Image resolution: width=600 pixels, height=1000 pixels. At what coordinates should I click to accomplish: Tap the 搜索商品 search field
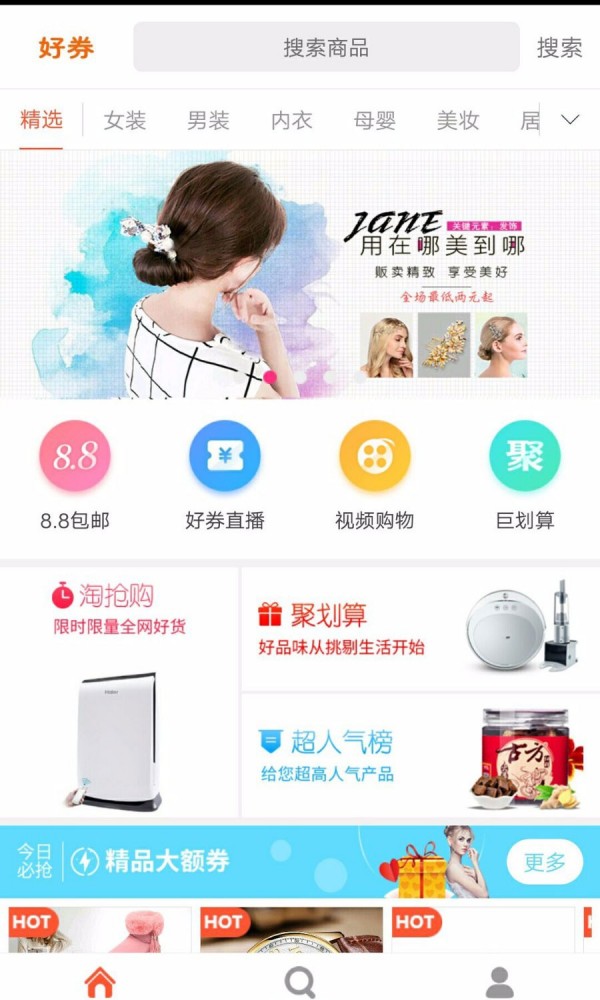326,47
